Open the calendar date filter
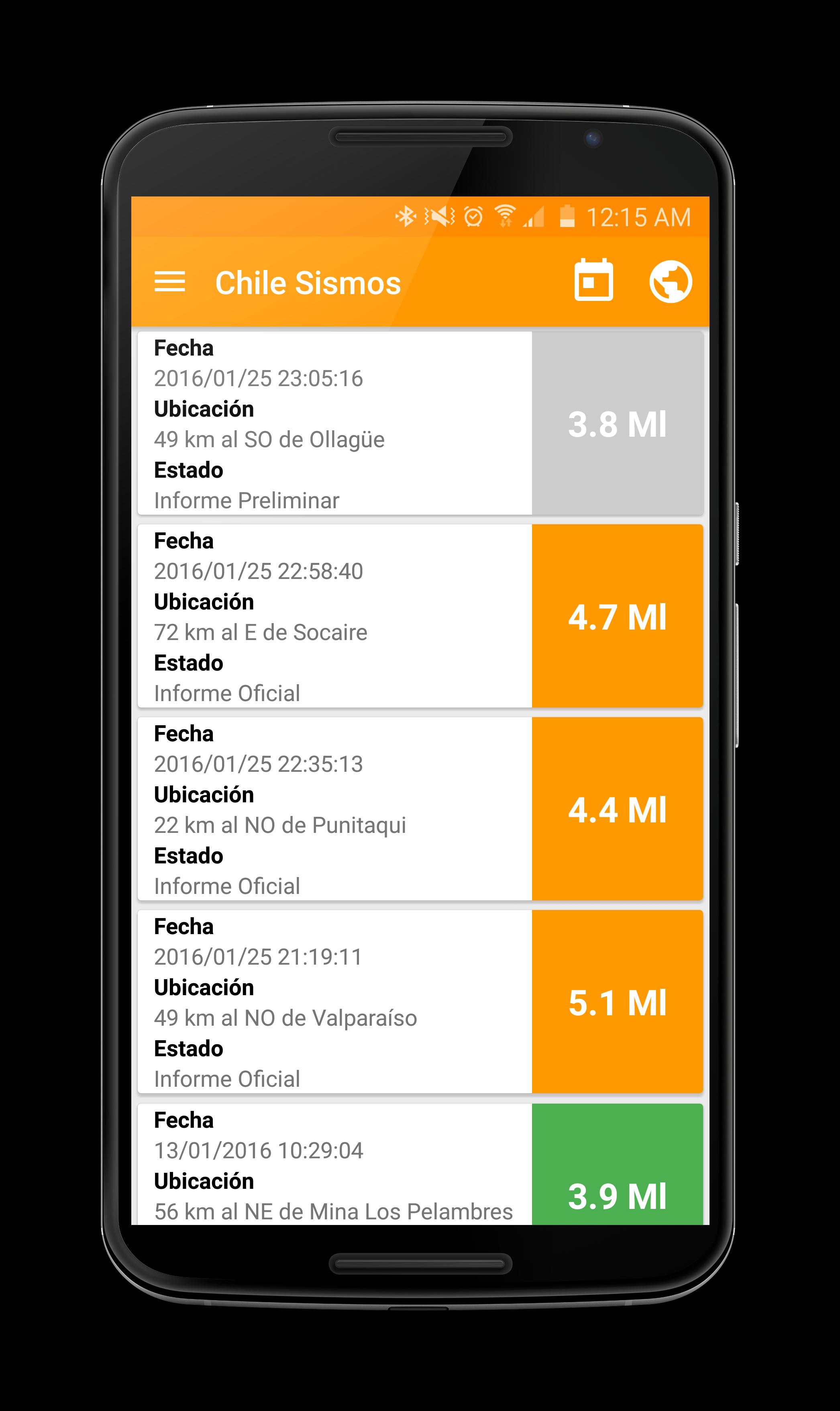The width and height of the screenshot is (840, 1411). 593,280
